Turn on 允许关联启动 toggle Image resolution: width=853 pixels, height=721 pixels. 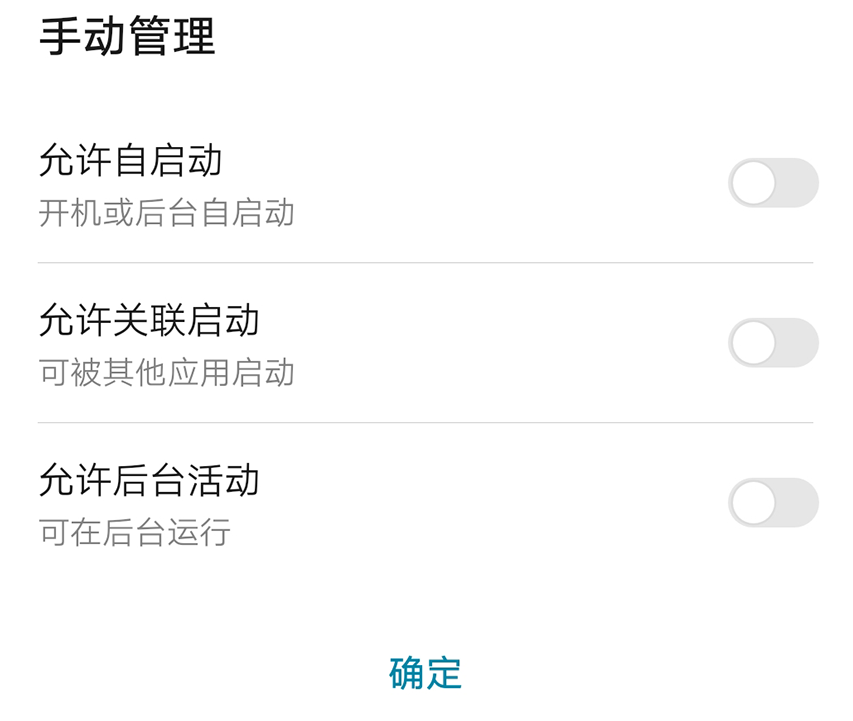(x=772, y=343)
